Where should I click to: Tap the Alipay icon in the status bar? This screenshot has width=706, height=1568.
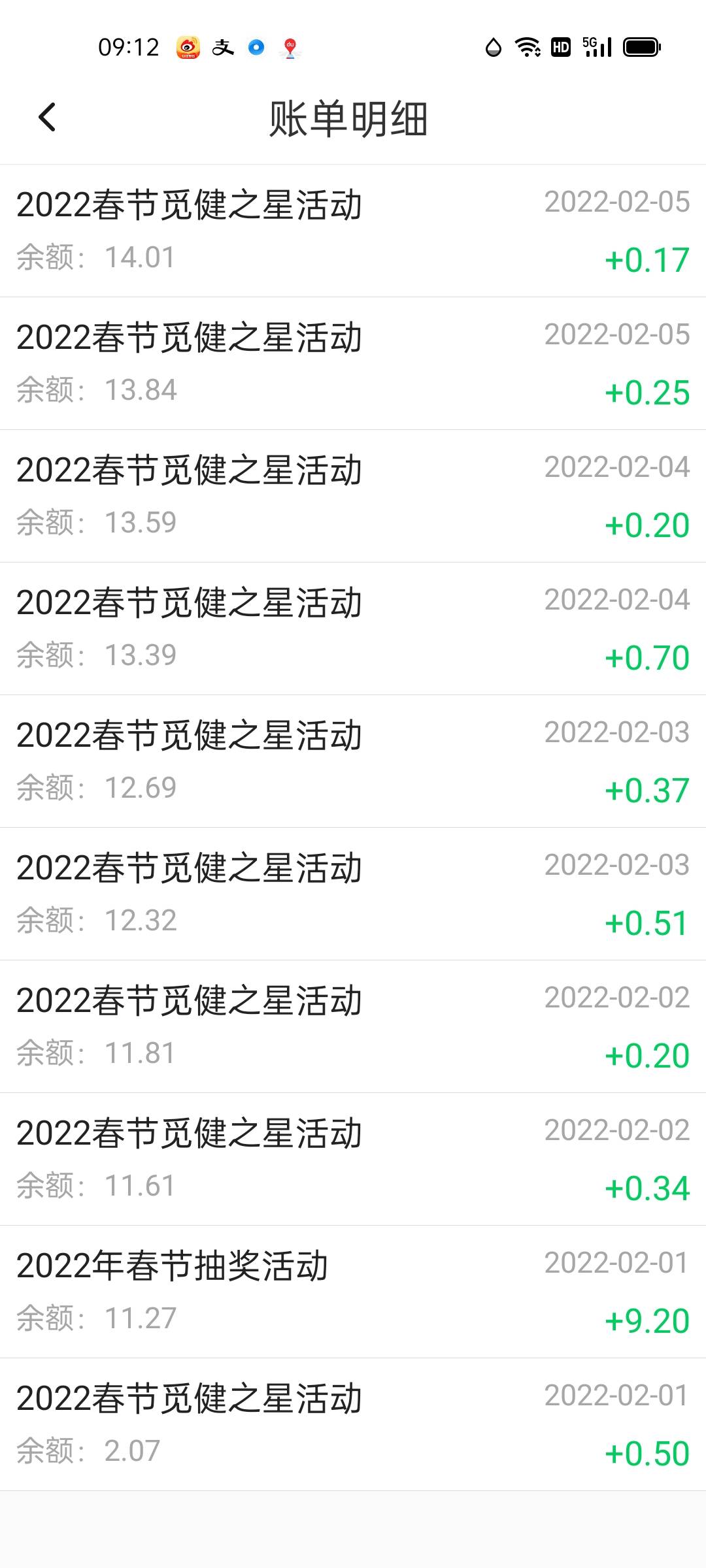(222, 47)
